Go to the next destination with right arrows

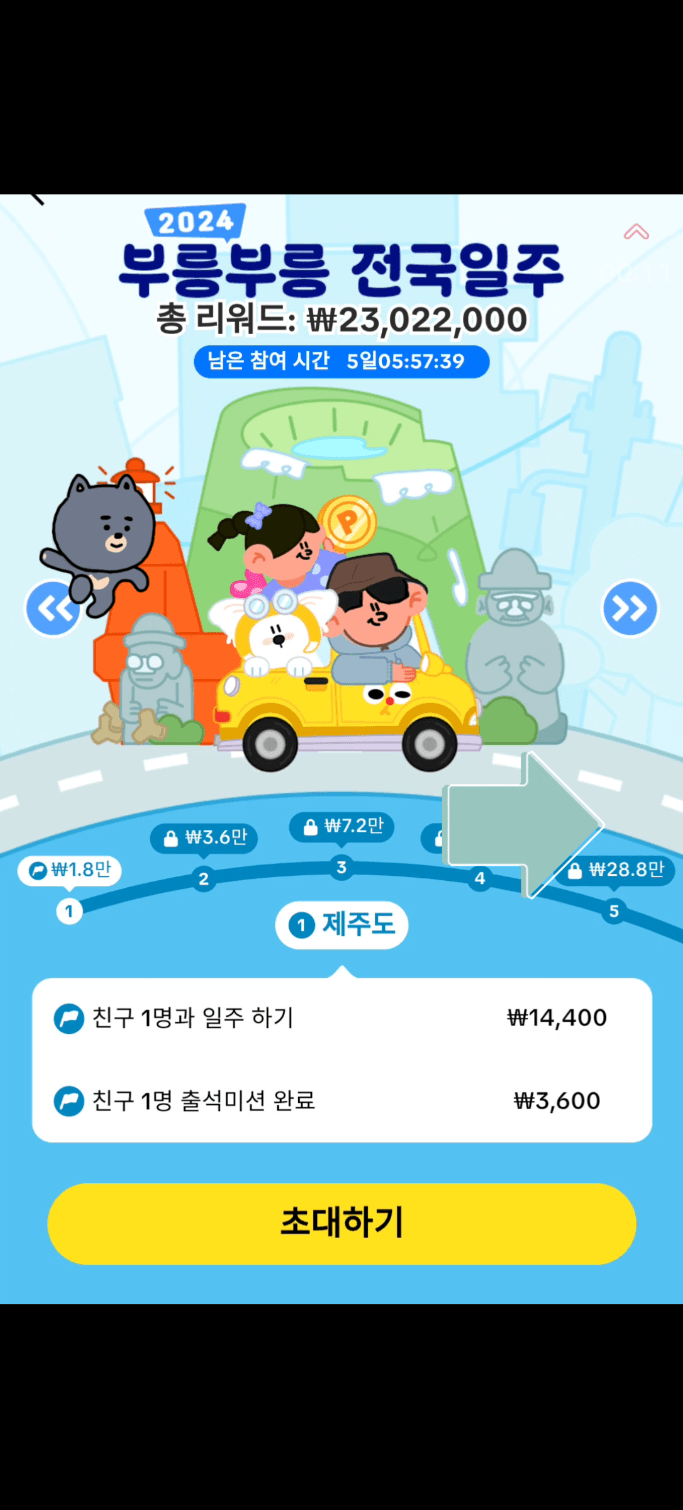[630, 608]
